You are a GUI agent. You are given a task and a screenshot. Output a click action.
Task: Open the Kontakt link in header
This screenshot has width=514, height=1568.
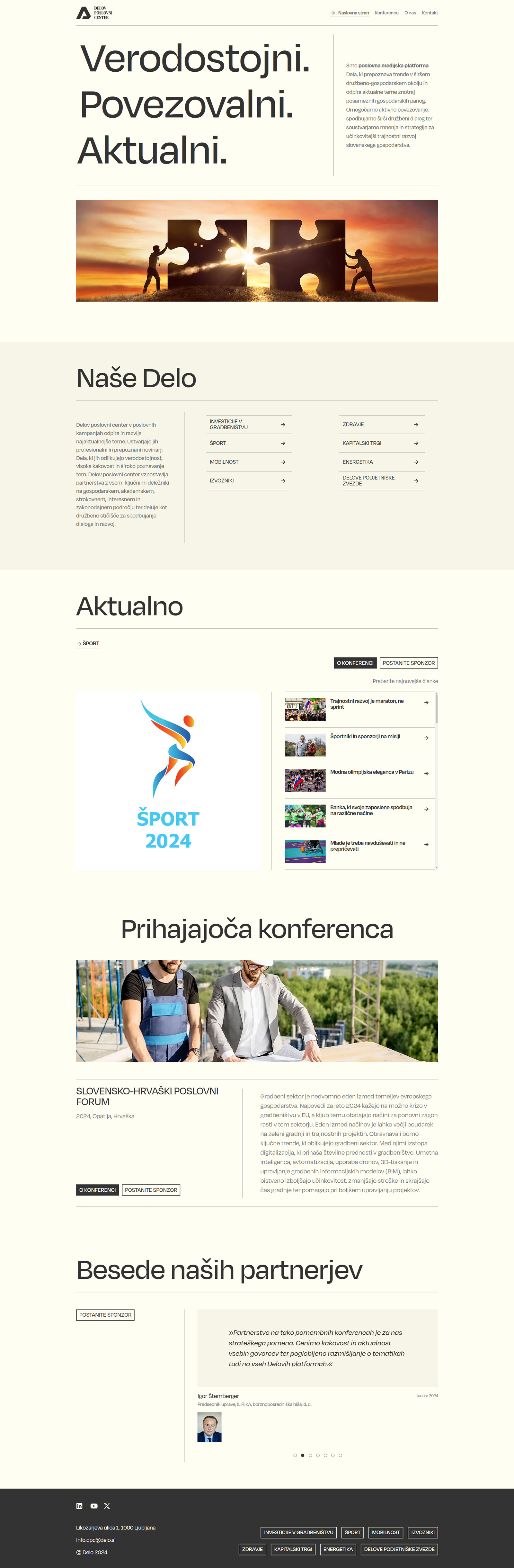(x=430, y=13)
